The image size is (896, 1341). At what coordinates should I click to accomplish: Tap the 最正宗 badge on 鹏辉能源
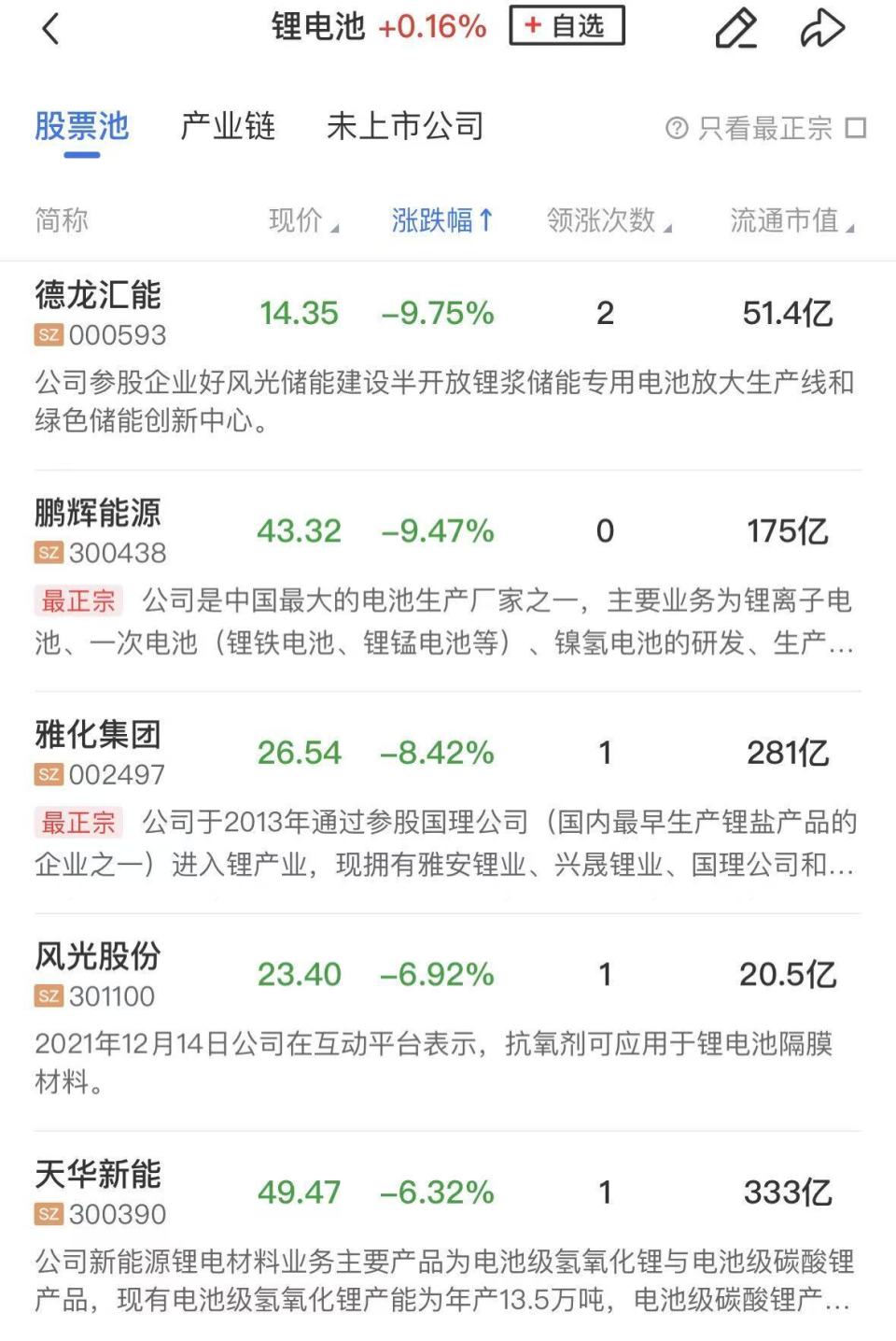78,600
